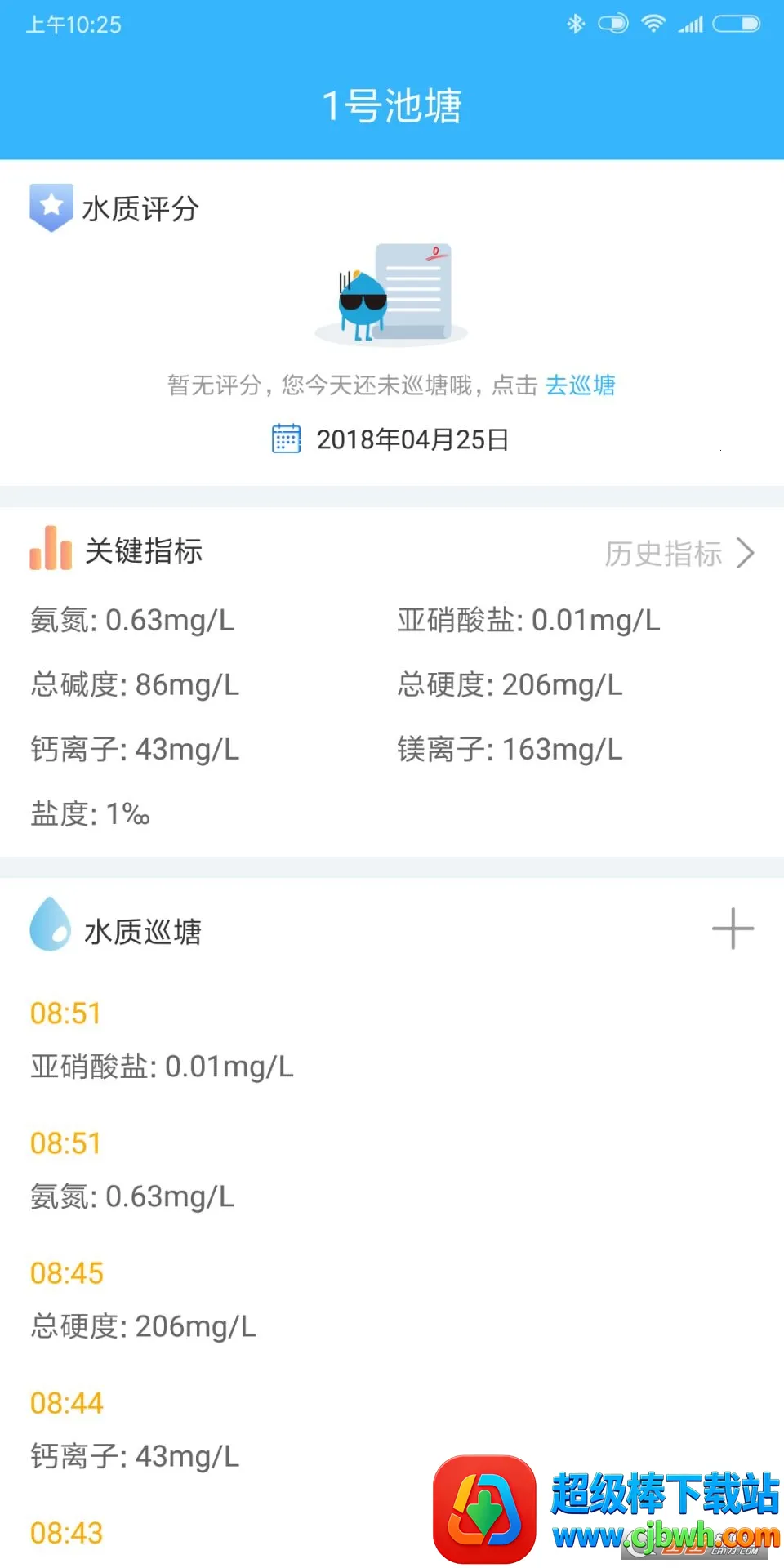Viewport: 784px width, 1568px height.
Task: Open 历史指标 history indicators
Action: [678, 554]
